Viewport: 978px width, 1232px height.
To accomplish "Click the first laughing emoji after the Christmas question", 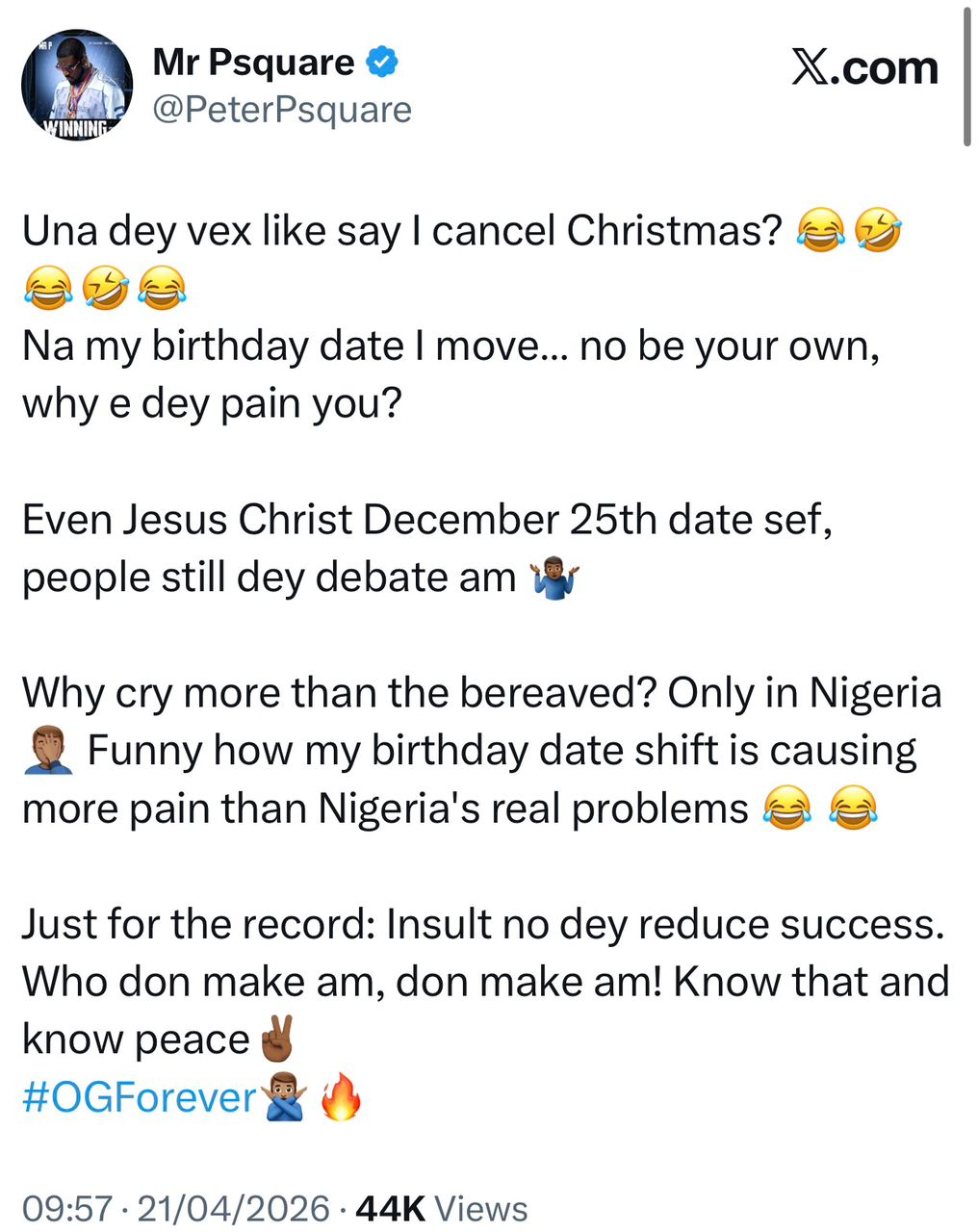I will [821, 230].
